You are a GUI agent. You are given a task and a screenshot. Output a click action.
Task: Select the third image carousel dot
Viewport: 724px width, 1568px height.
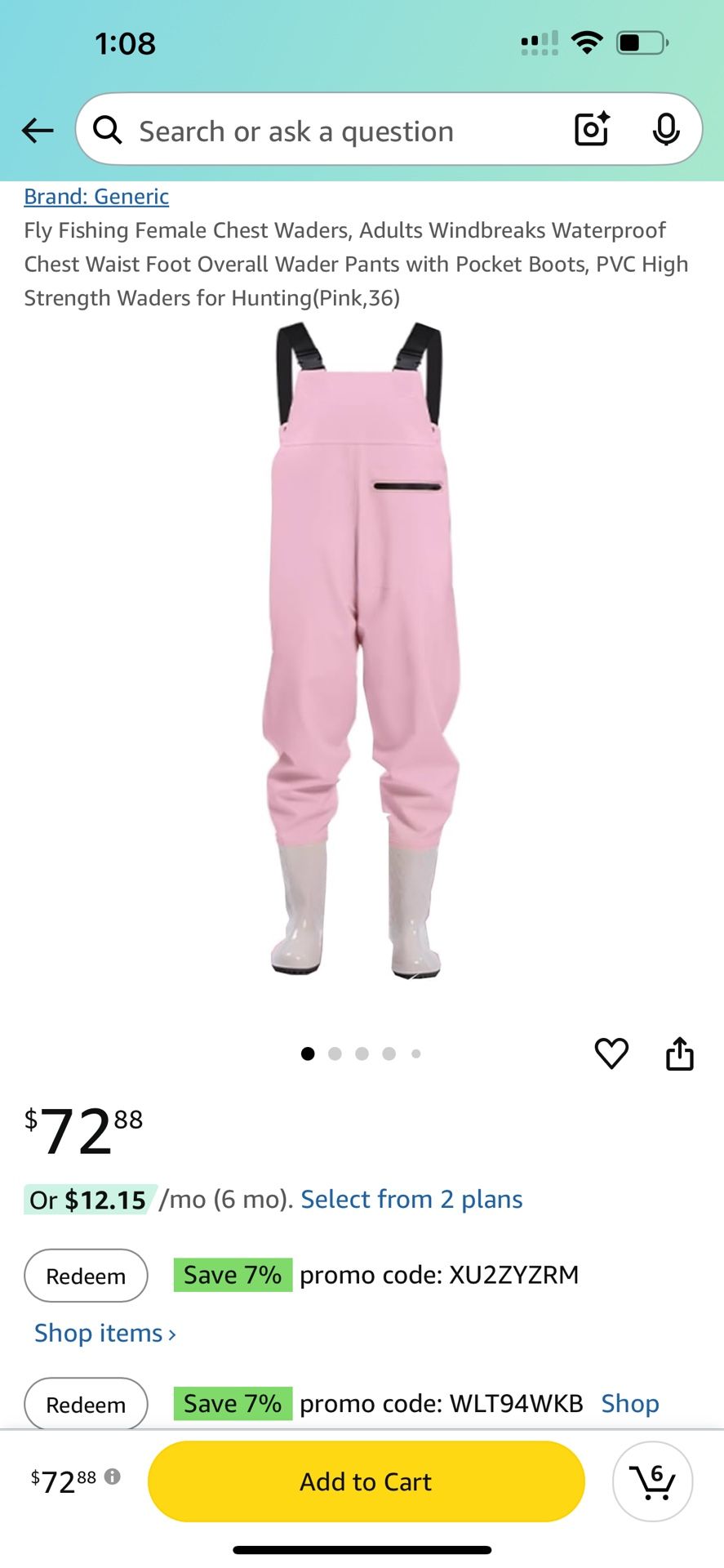coord(362,1053)
